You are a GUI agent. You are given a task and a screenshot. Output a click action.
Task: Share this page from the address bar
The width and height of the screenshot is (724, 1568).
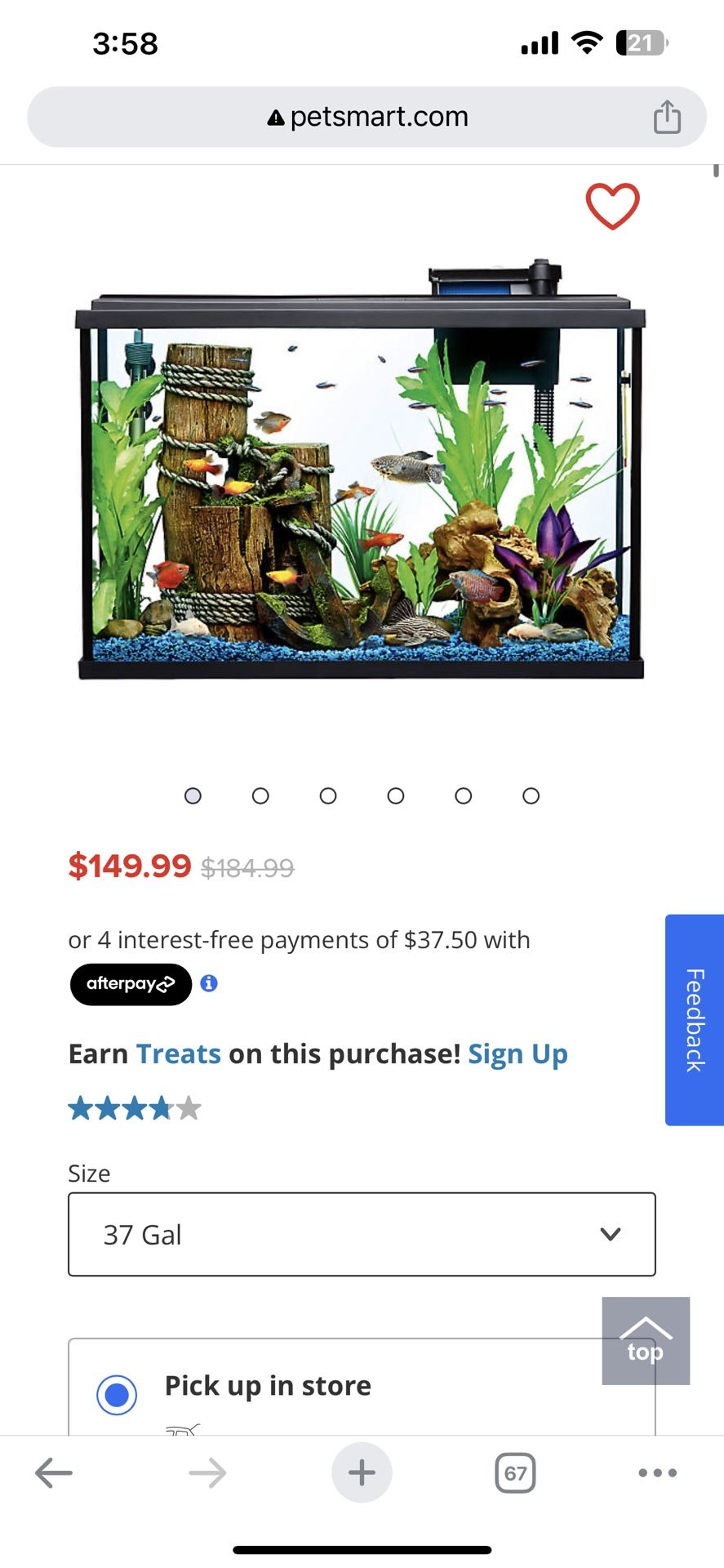[667, 117]
